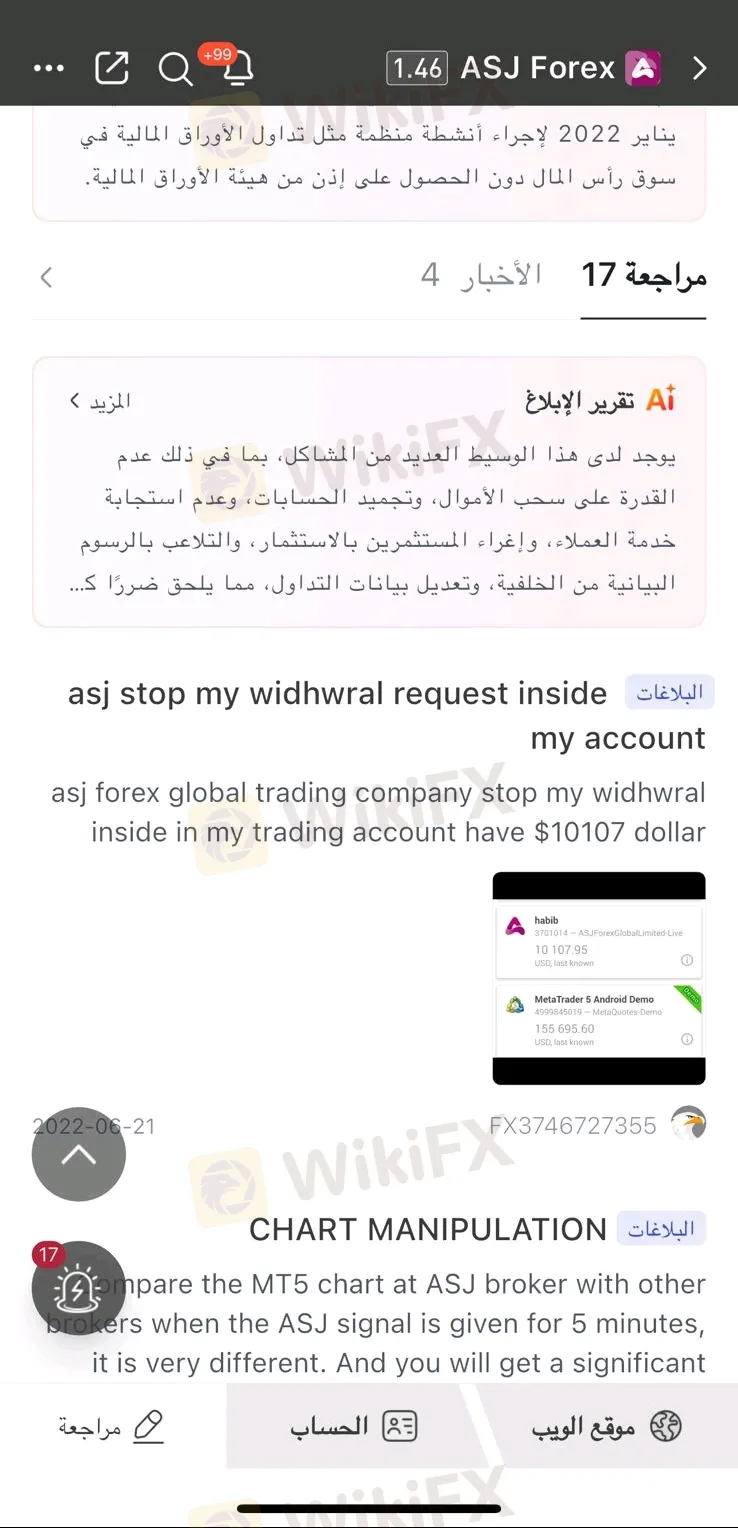Image resolution: width=738 pixels, height=1528 pixels.
Task: Open the الحساب account button
Action: pos(353,1427)
